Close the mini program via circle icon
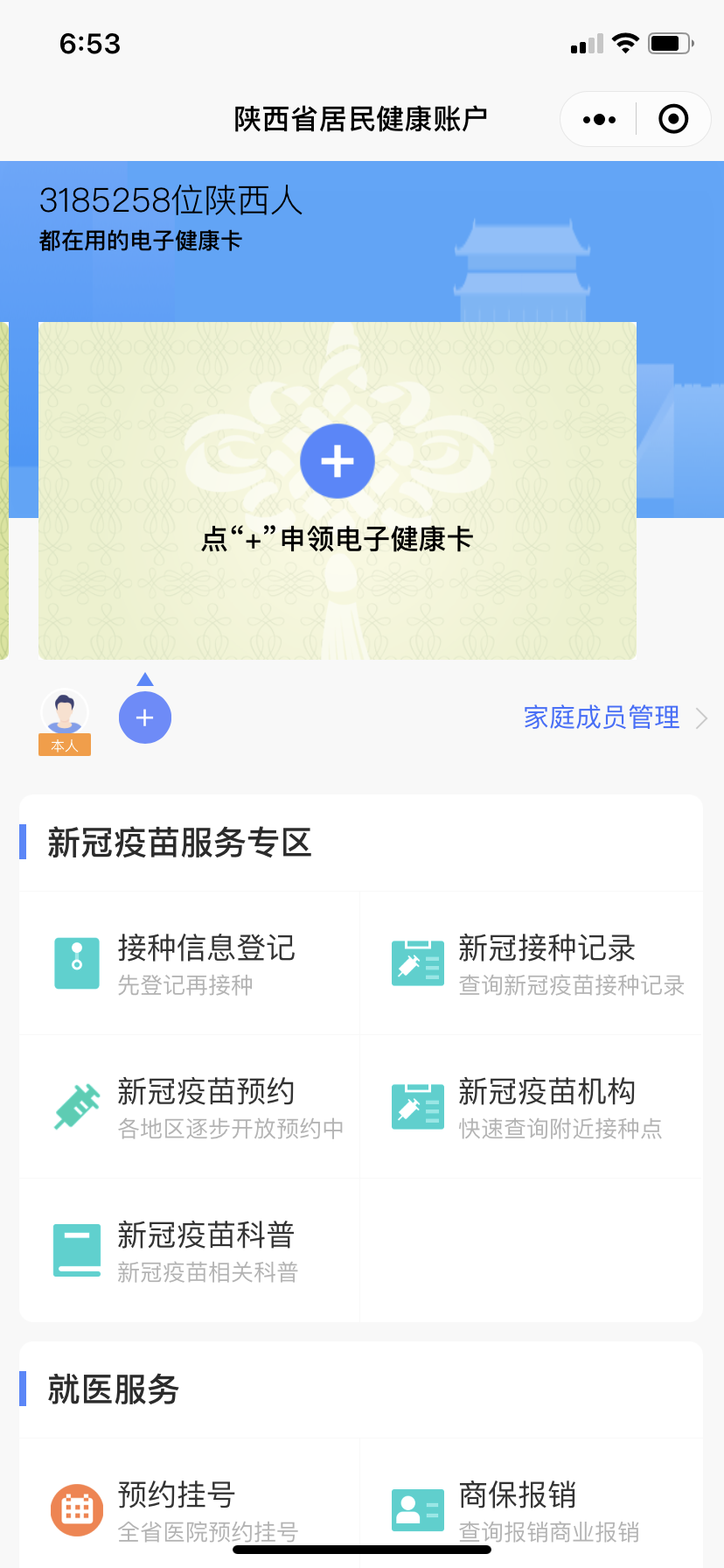The height and width of the screenshot is (1568, 724). [673, 119]
